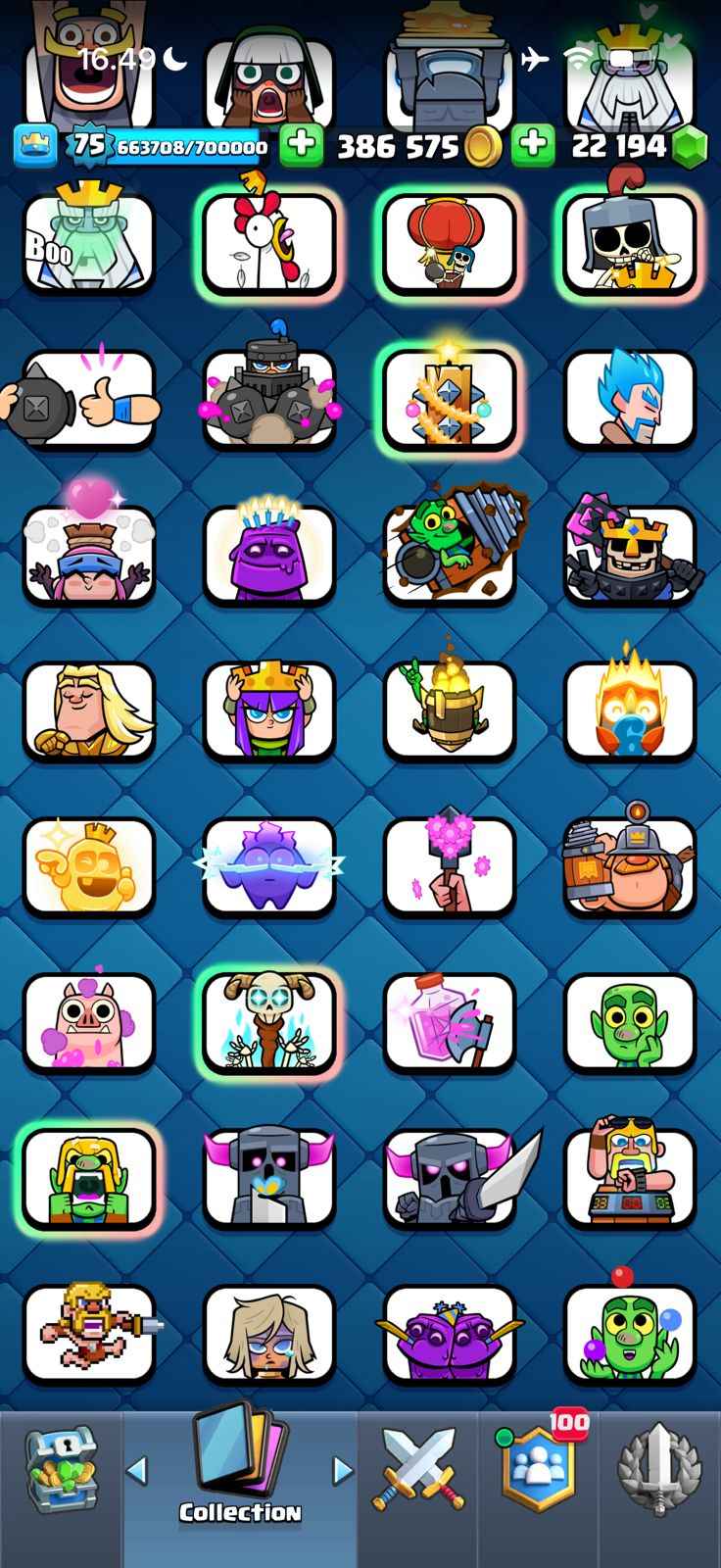
Task: Select the Christmas tree log emote
Action: pyautogui.click(x=450, y=399)
